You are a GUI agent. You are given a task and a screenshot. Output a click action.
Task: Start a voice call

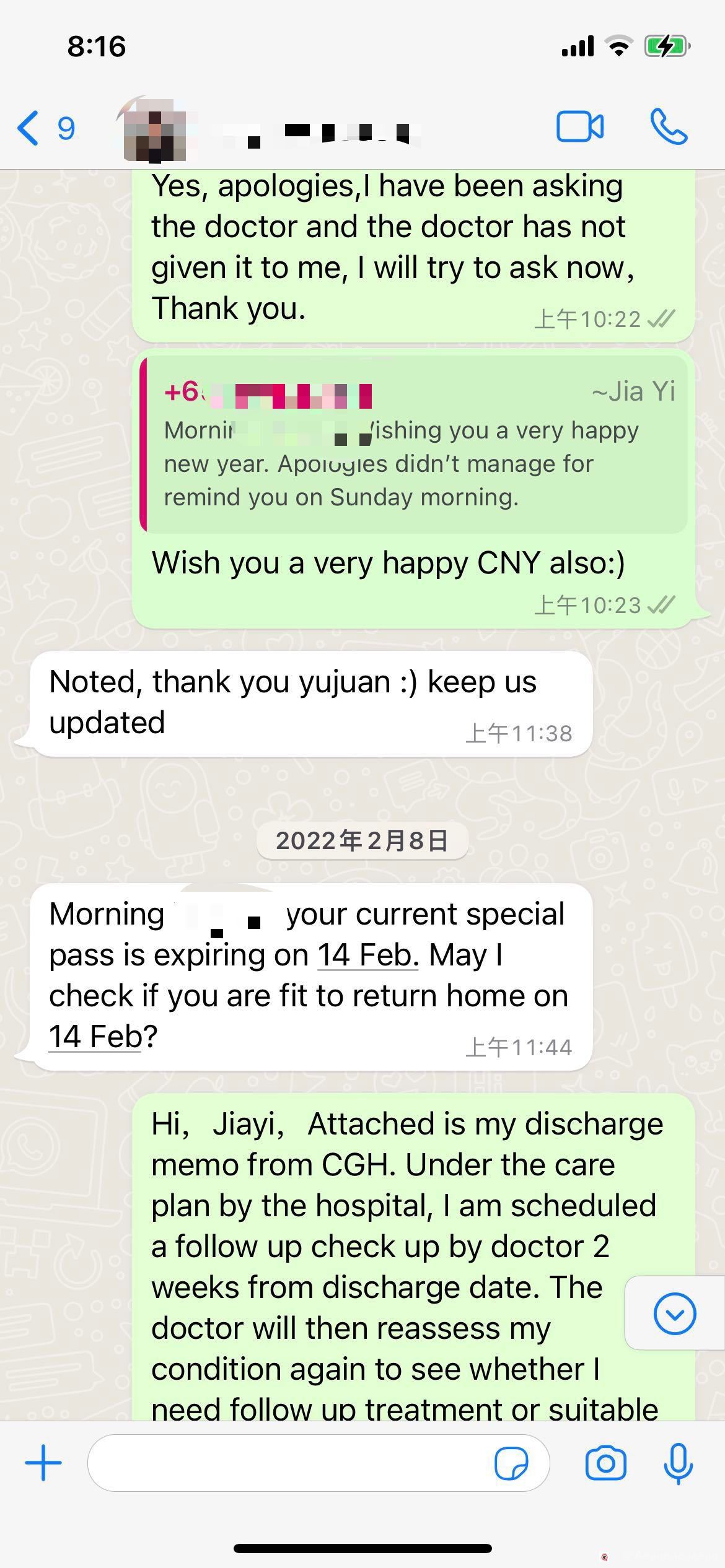pyautogui.click(x=669, y=128)
